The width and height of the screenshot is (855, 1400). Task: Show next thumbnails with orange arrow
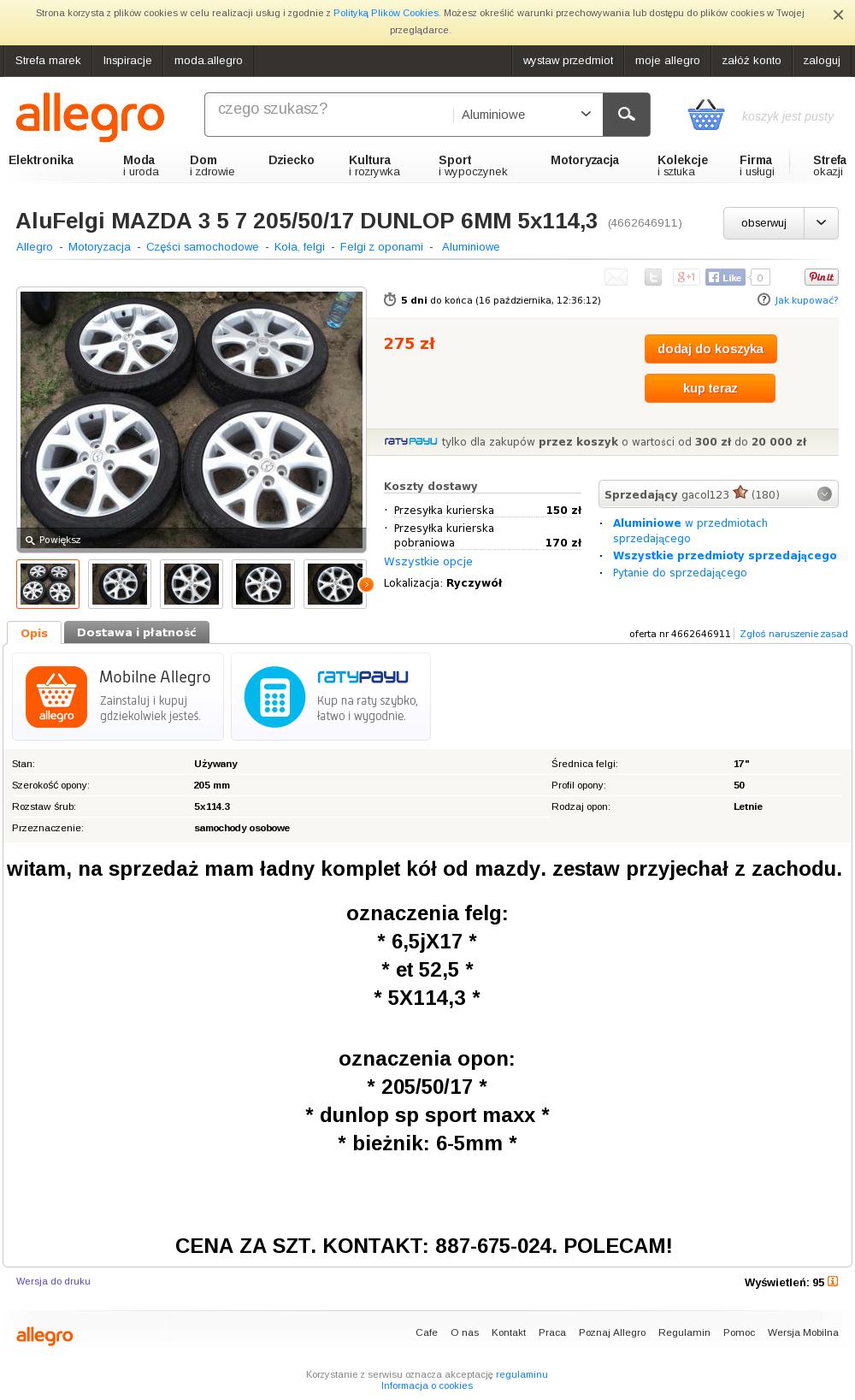(366, 584)
